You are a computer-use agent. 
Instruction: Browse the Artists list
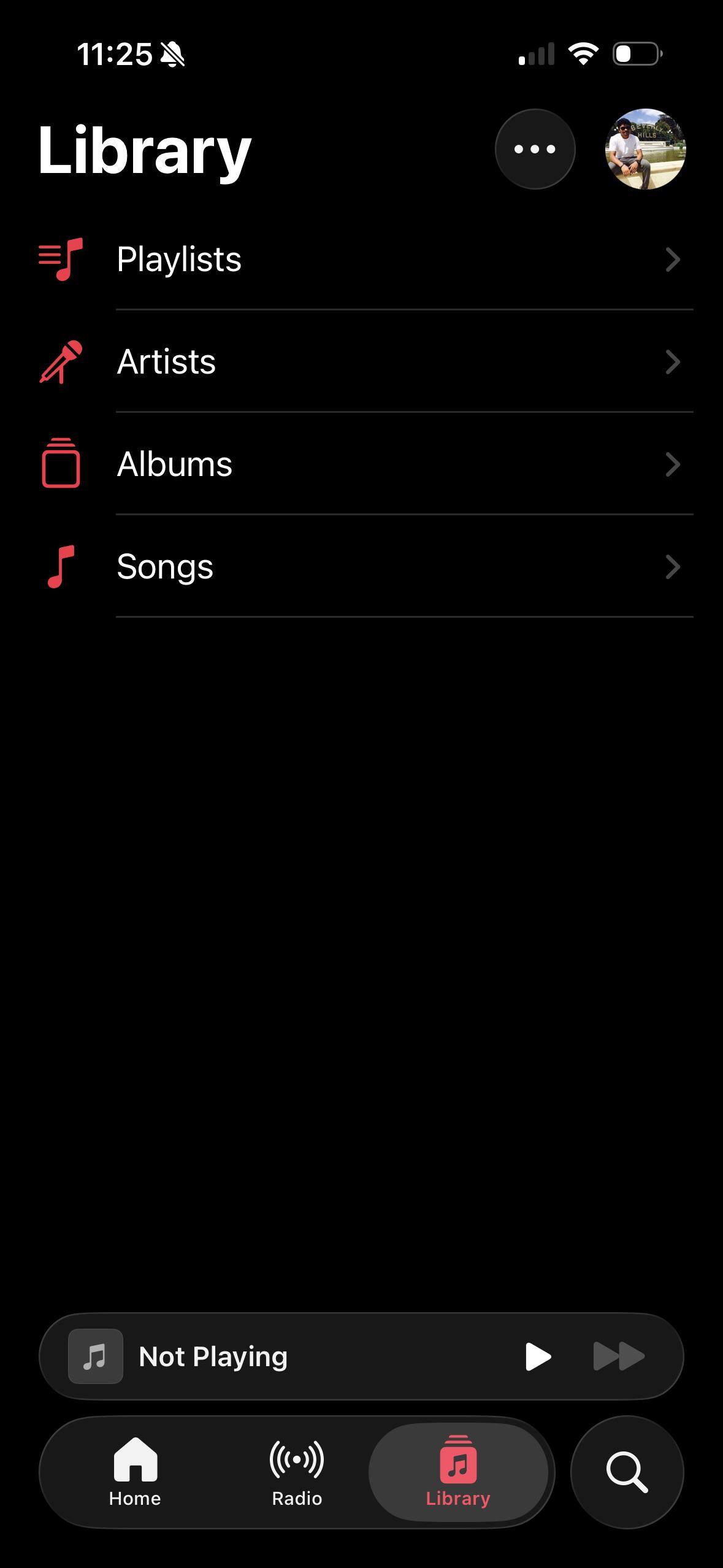pyautogui.click(x=368, y=362)
